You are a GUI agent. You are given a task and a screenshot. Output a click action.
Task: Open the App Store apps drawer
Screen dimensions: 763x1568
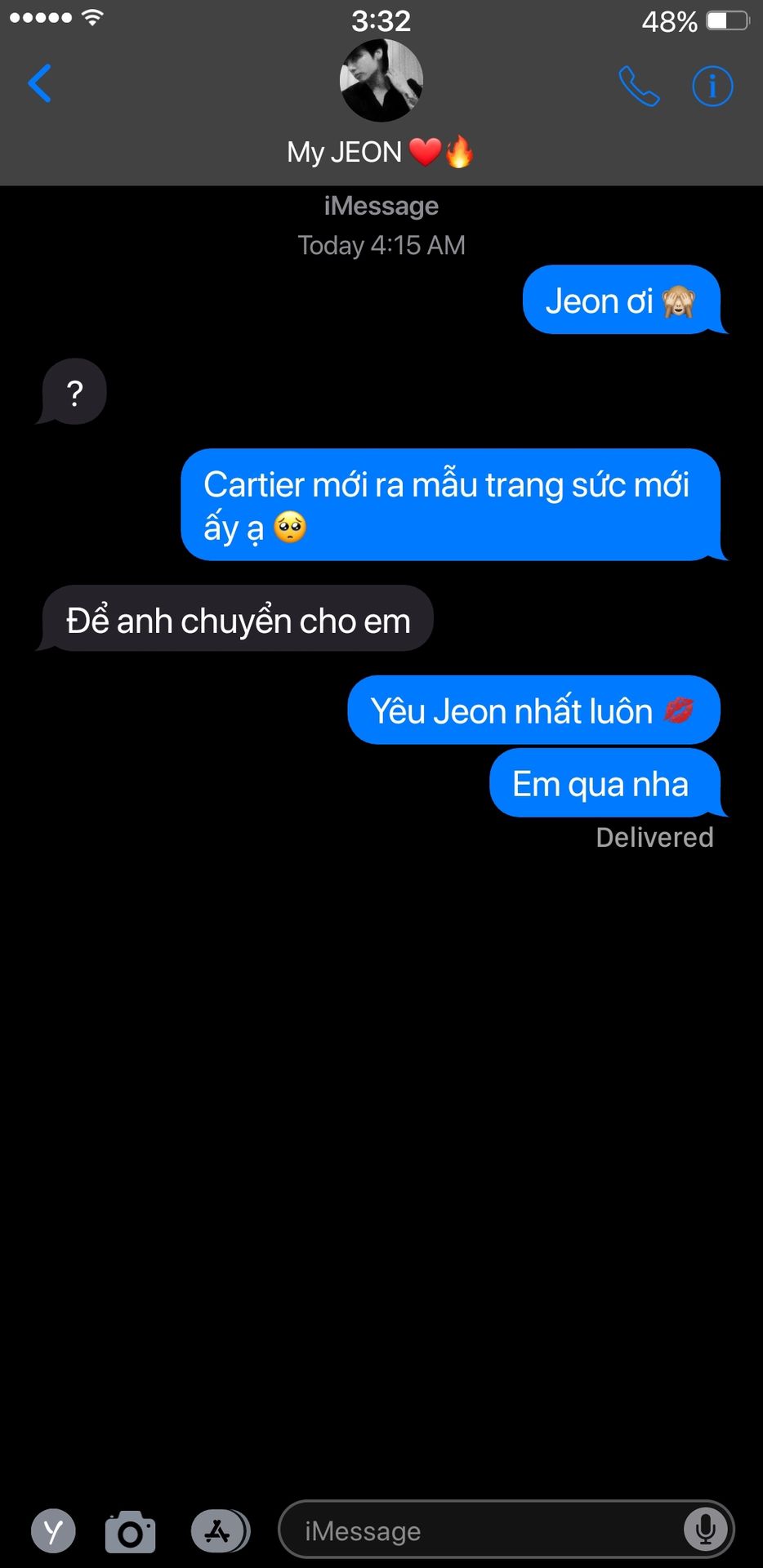pos(219,1531)
